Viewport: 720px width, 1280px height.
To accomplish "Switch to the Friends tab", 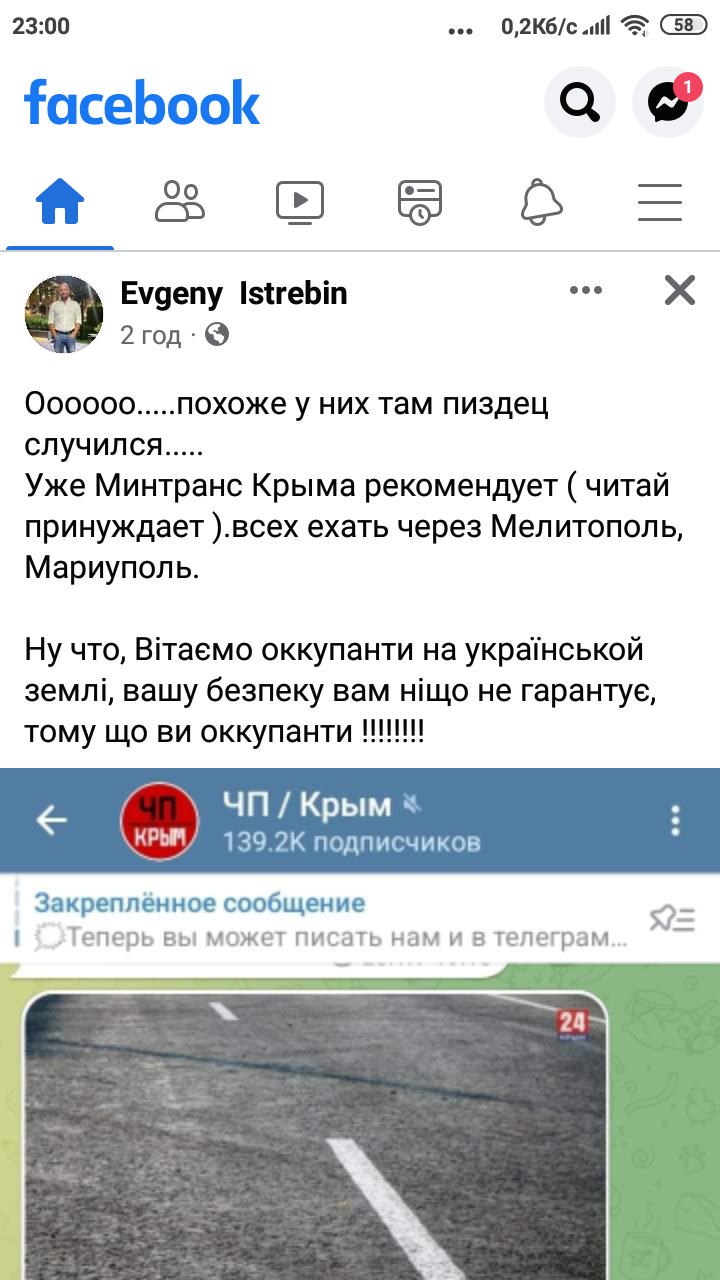I will [x=180, y=202].
